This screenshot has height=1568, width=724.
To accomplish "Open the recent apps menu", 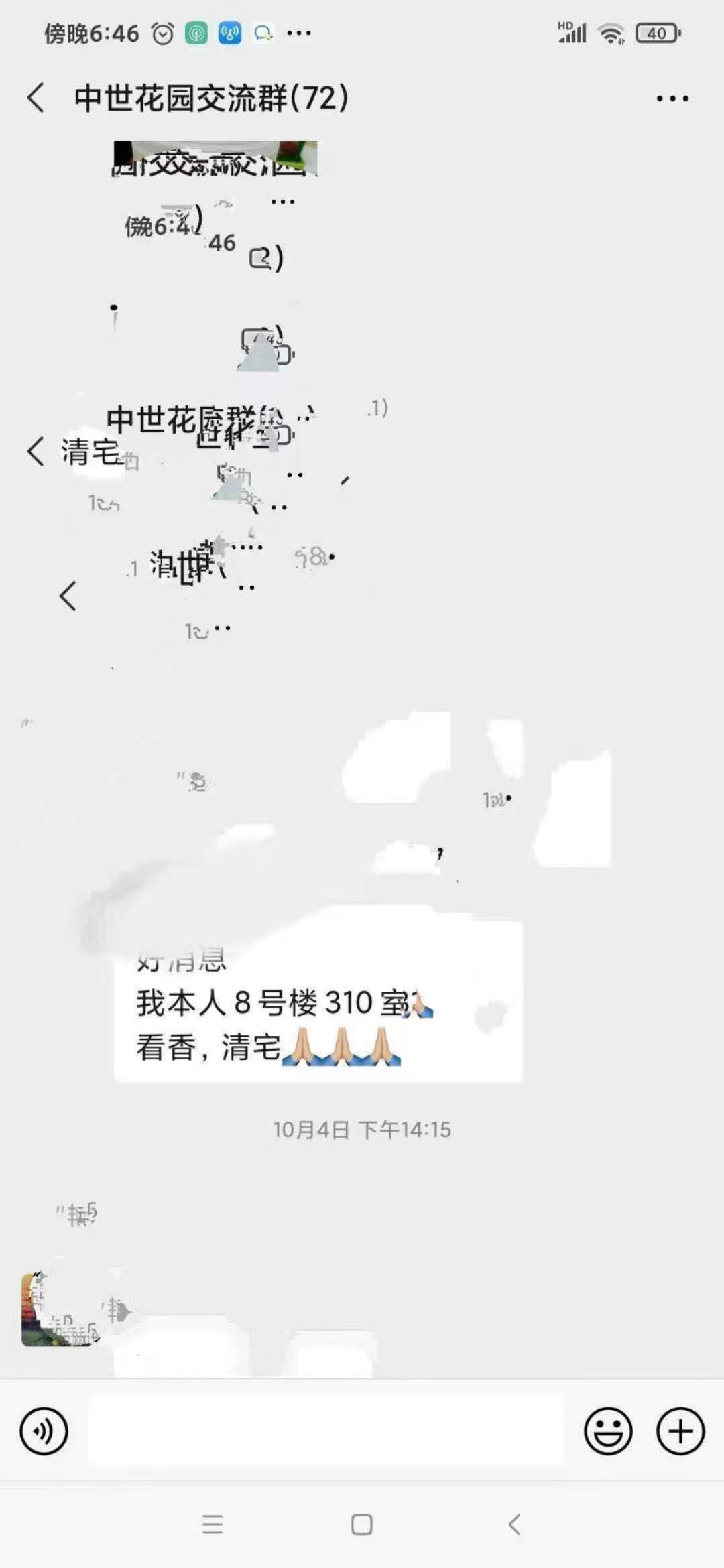I will click(212, 1524).
